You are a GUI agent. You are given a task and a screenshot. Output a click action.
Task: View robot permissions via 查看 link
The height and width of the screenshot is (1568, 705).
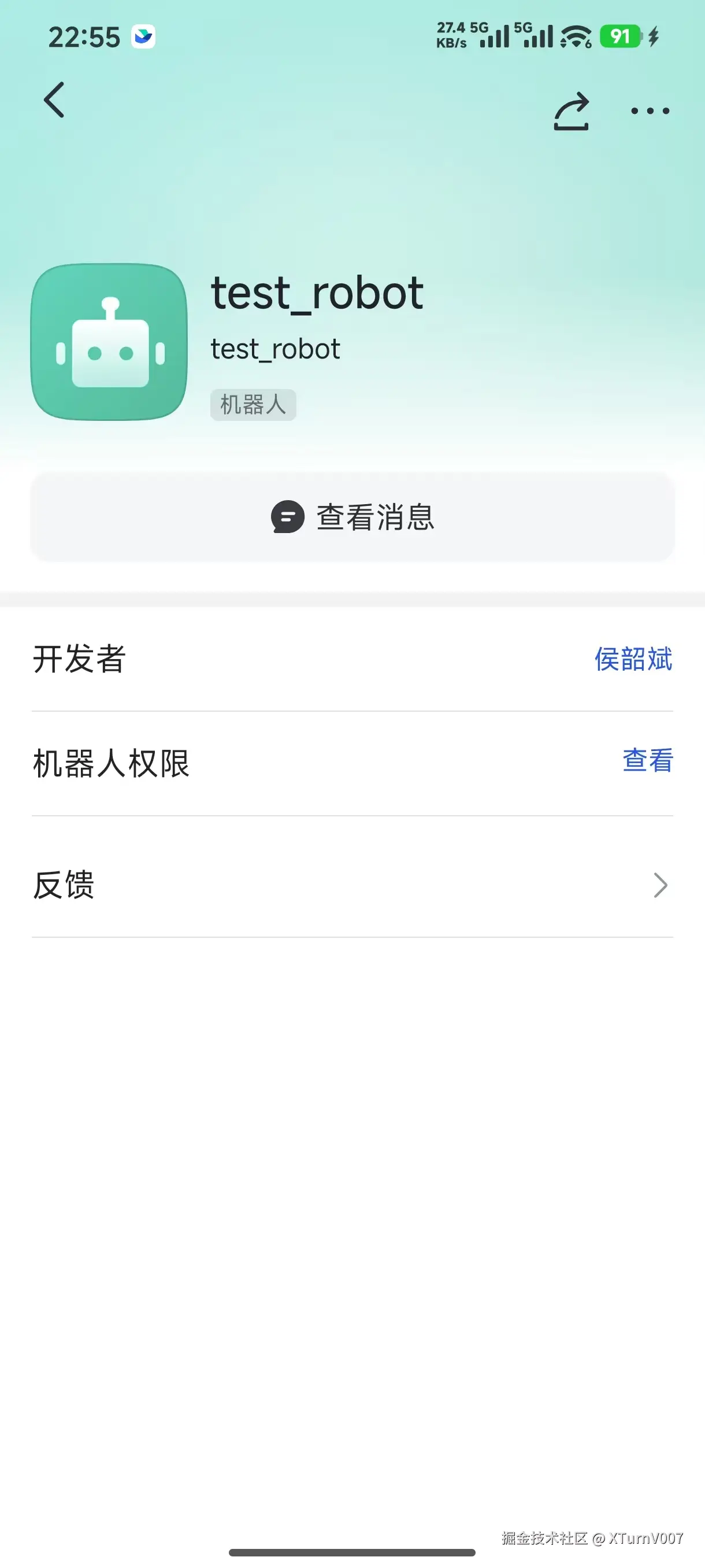coord(647,761)
